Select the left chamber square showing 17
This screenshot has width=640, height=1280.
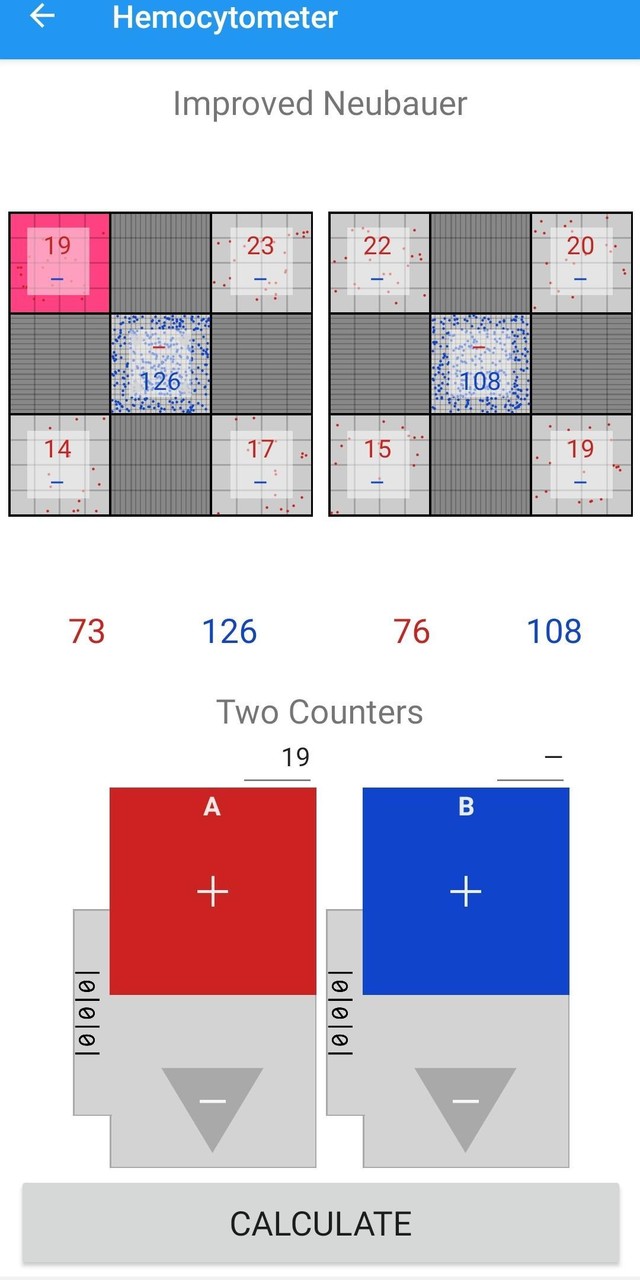pyautogui.click(x=261, y=465)
